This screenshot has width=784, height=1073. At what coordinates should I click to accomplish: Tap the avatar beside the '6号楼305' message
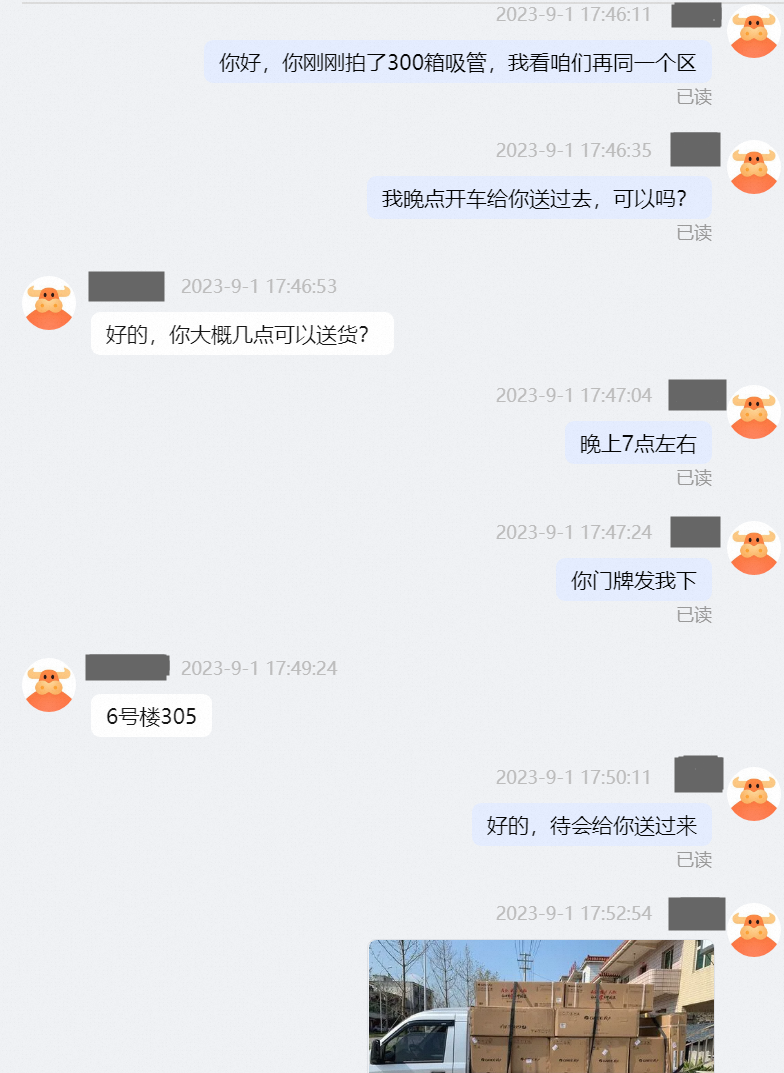point(49,685)
